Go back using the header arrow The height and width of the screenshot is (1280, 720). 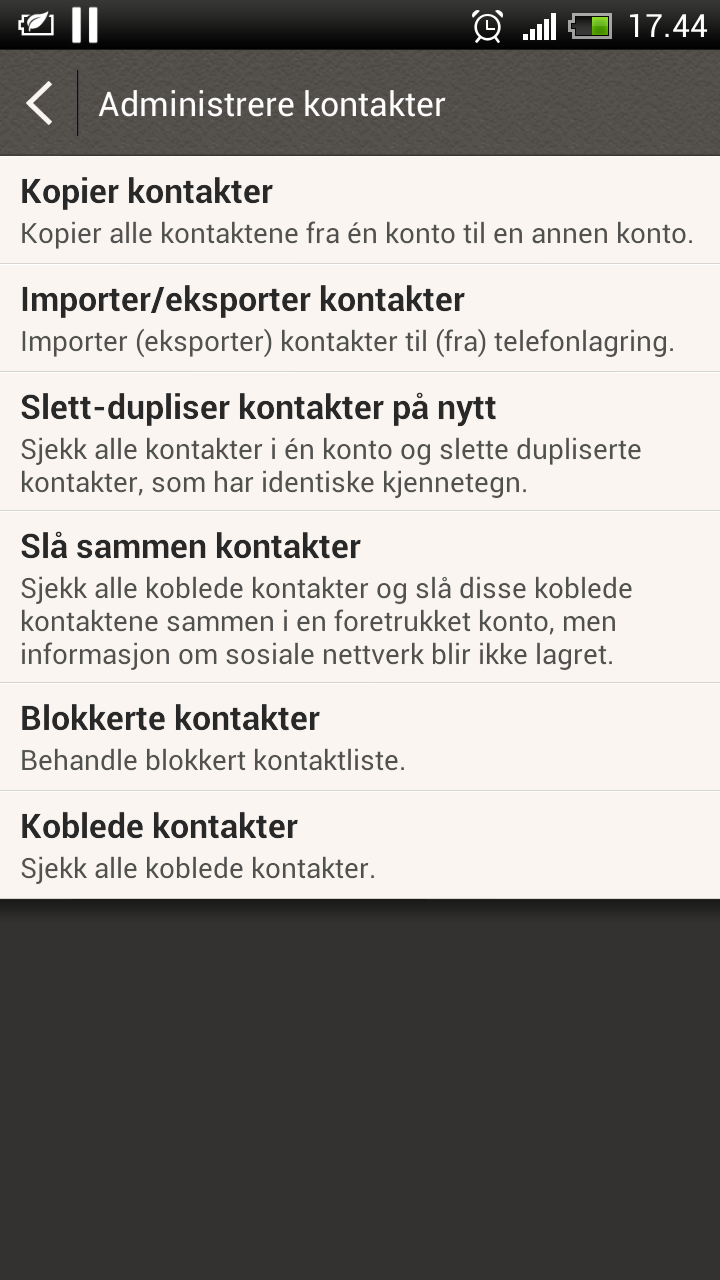39,103
